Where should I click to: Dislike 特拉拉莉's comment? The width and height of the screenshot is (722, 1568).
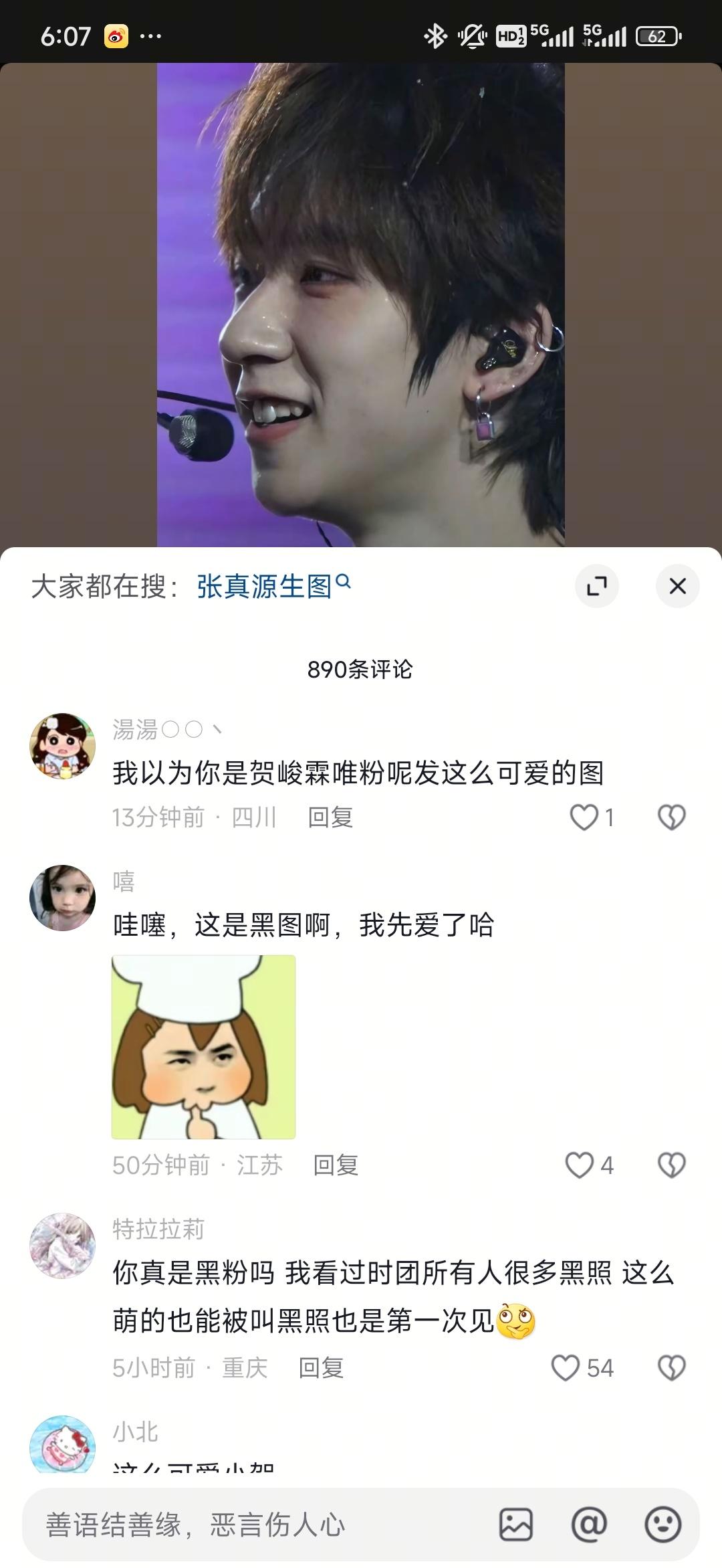click(x=671, y=1367)
